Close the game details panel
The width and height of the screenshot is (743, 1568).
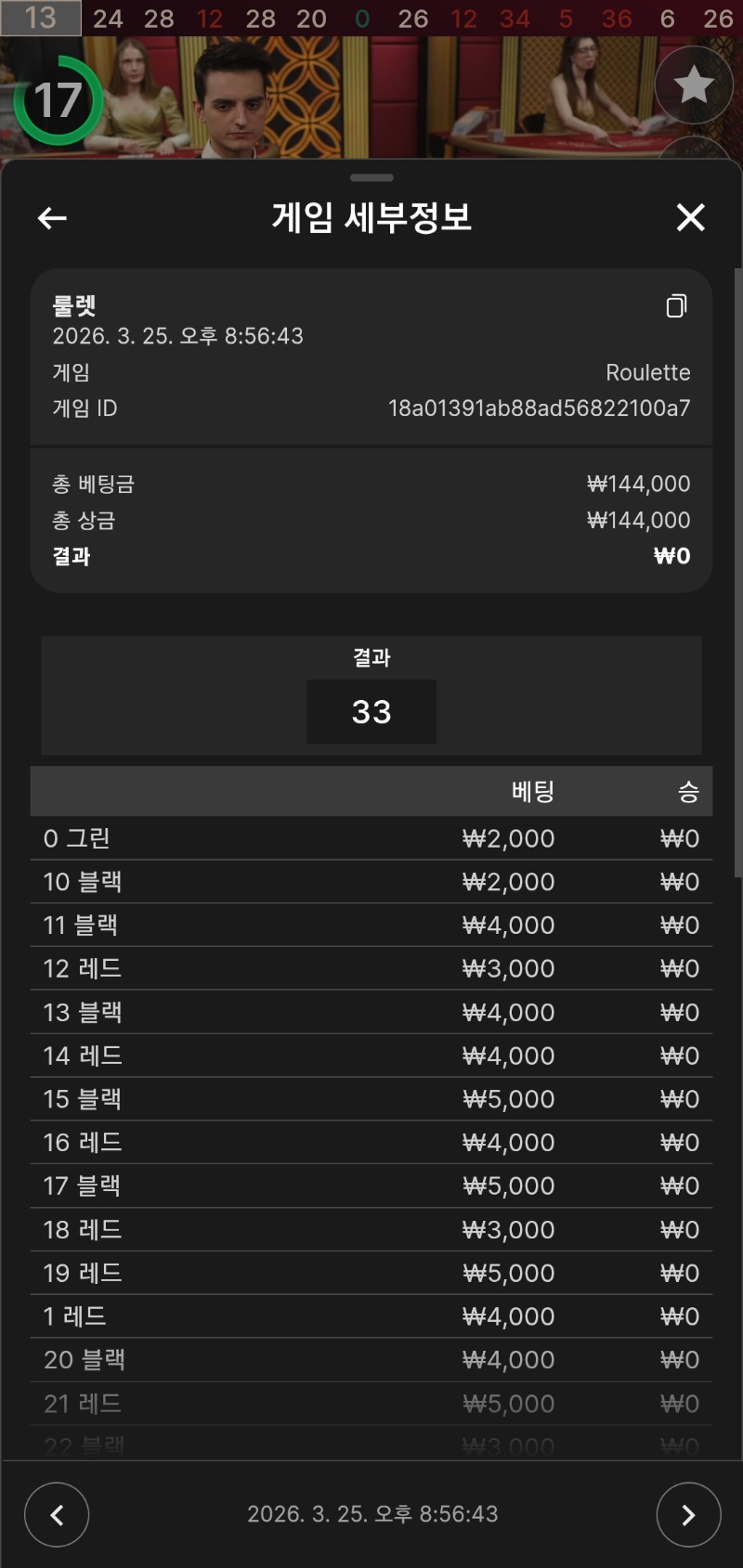click(690, 217)
